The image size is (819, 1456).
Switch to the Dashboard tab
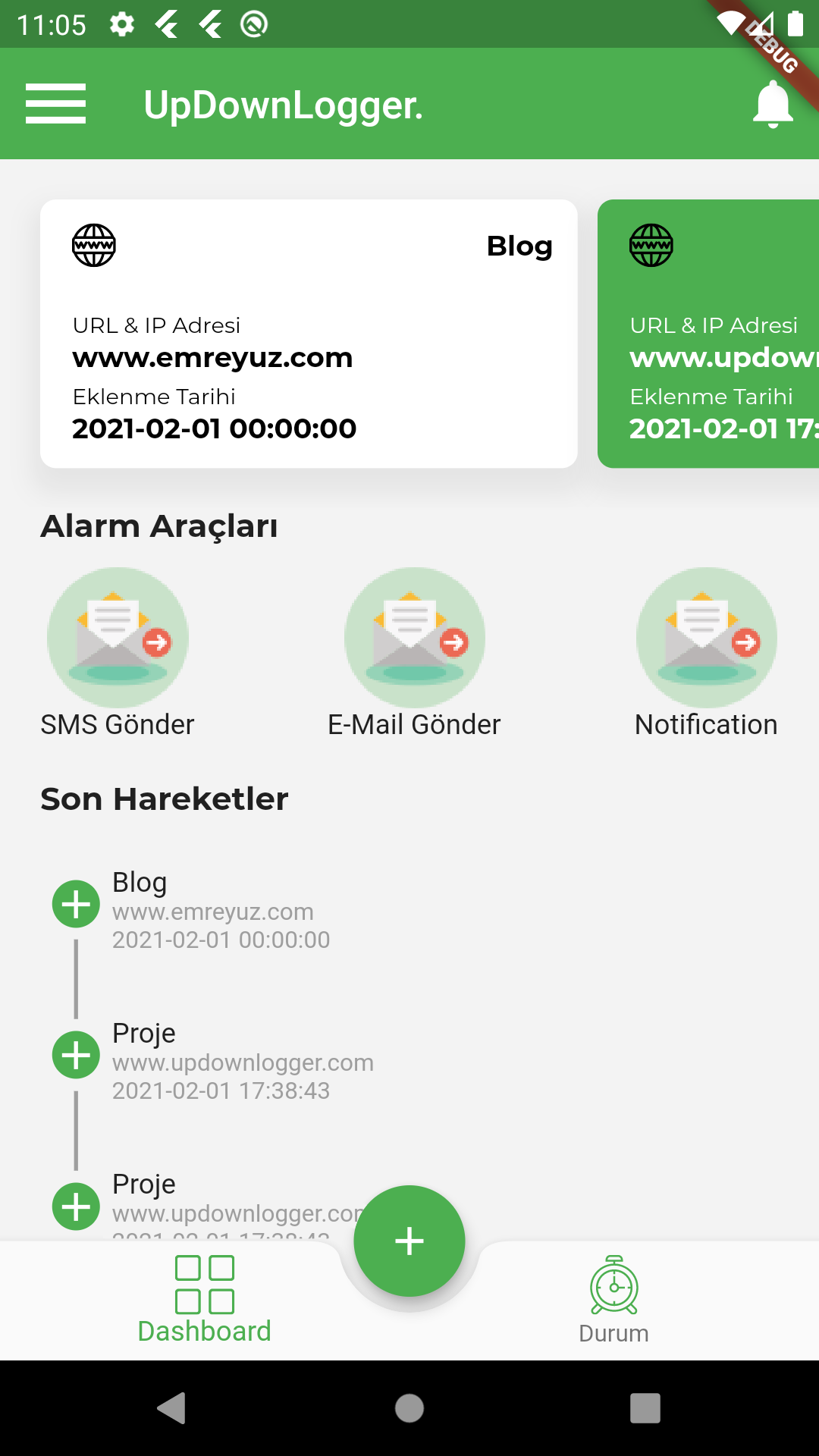(204, 1299)
